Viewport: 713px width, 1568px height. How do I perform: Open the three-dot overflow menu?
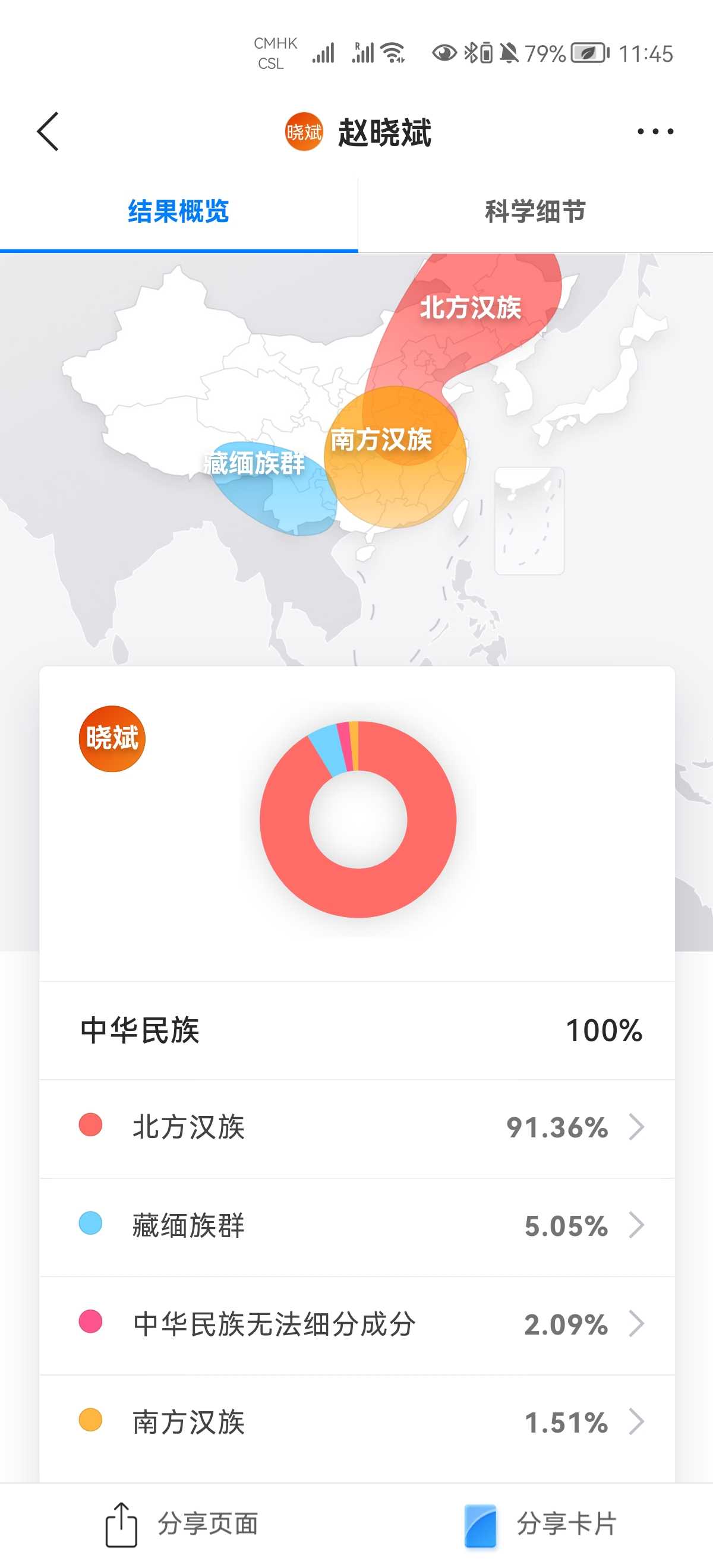[655, 131]
